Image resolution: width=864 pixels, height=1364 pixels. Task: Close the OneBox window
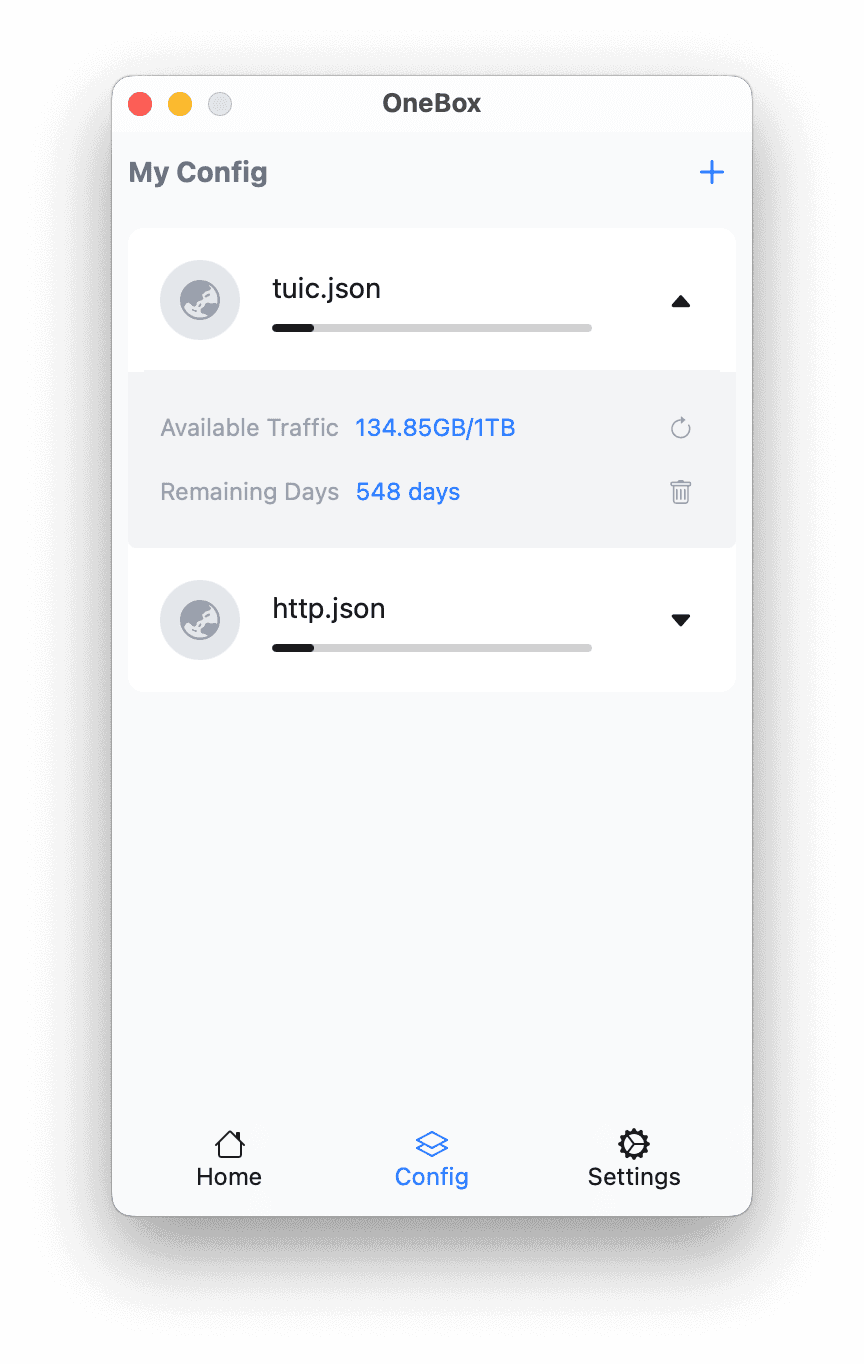(x=140, y=104)
